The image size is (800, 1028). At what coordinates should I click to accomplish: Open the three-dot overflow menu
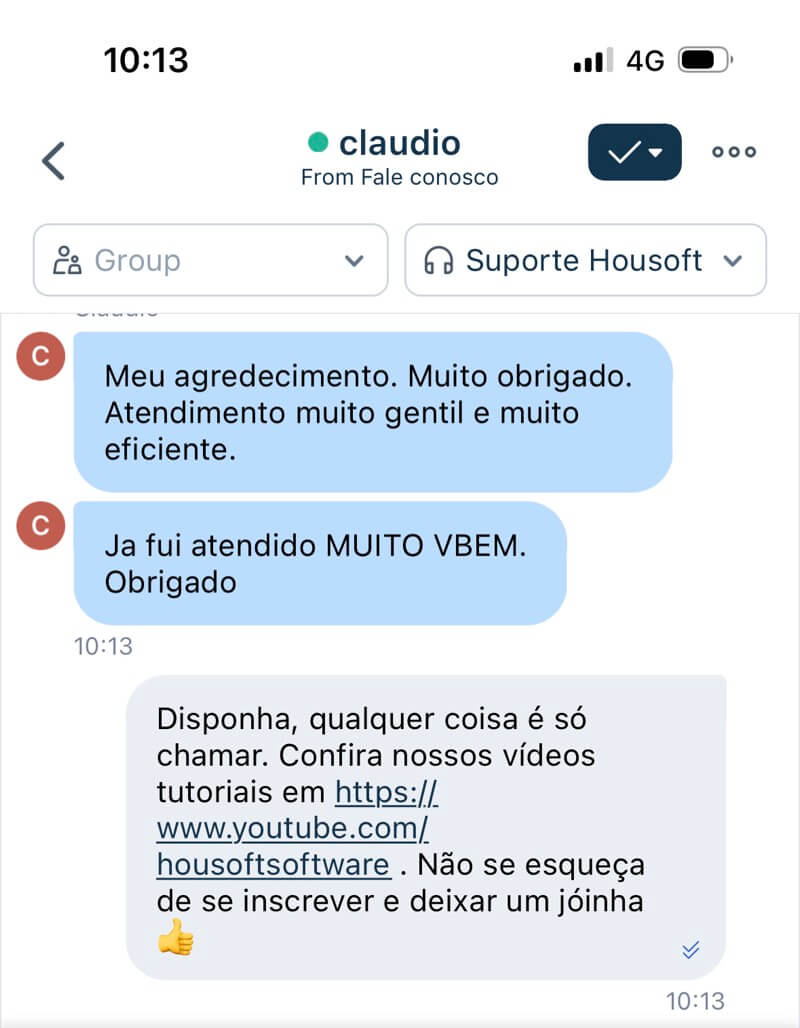734,153
